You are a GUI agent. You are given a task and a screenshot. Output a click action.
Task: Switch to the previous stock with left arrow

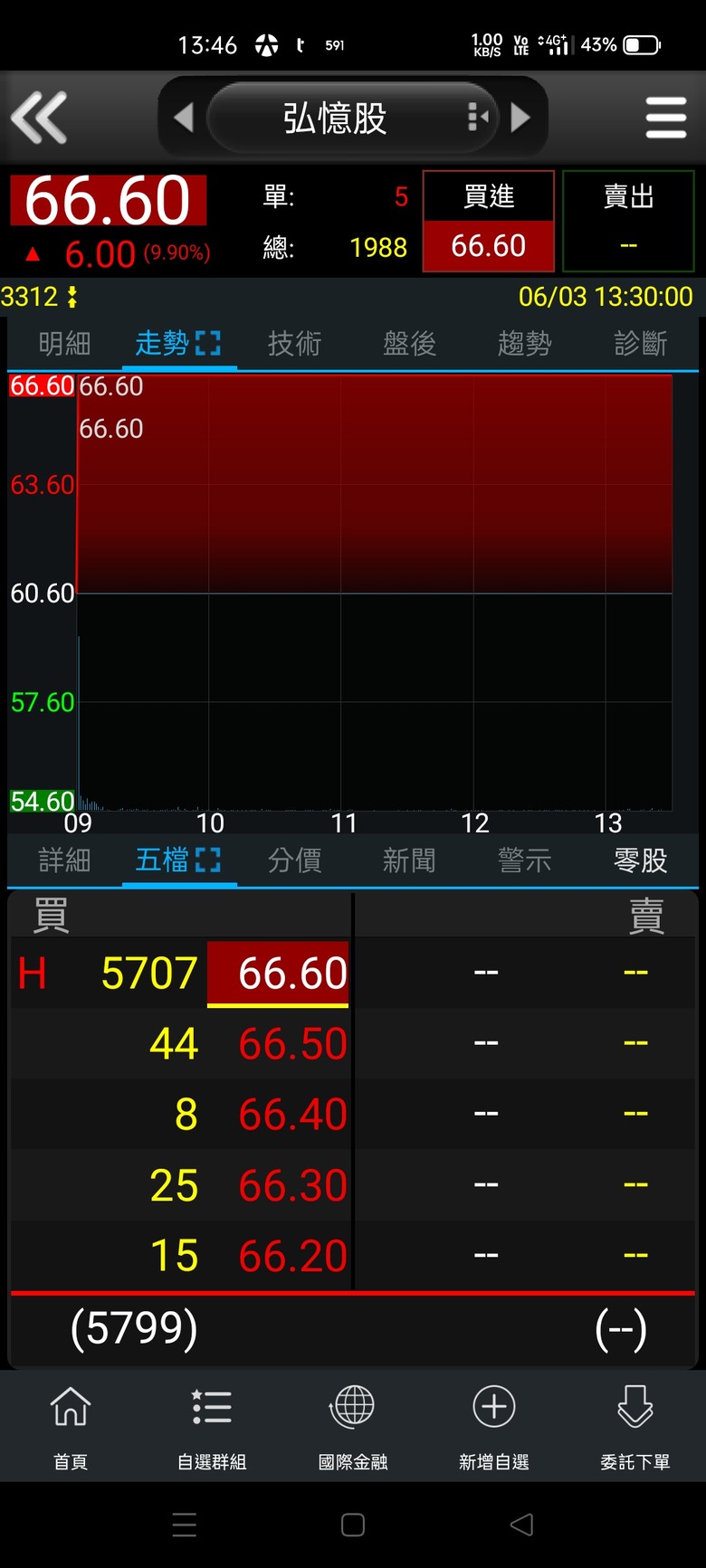coord(184,118)
